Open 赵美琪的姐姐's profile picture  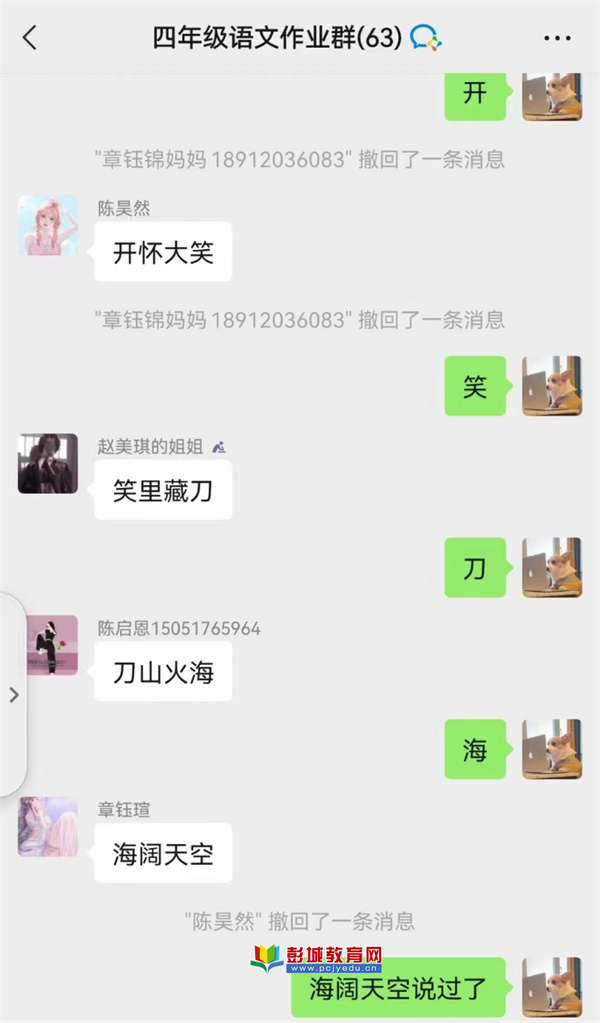tap(48, 463)
